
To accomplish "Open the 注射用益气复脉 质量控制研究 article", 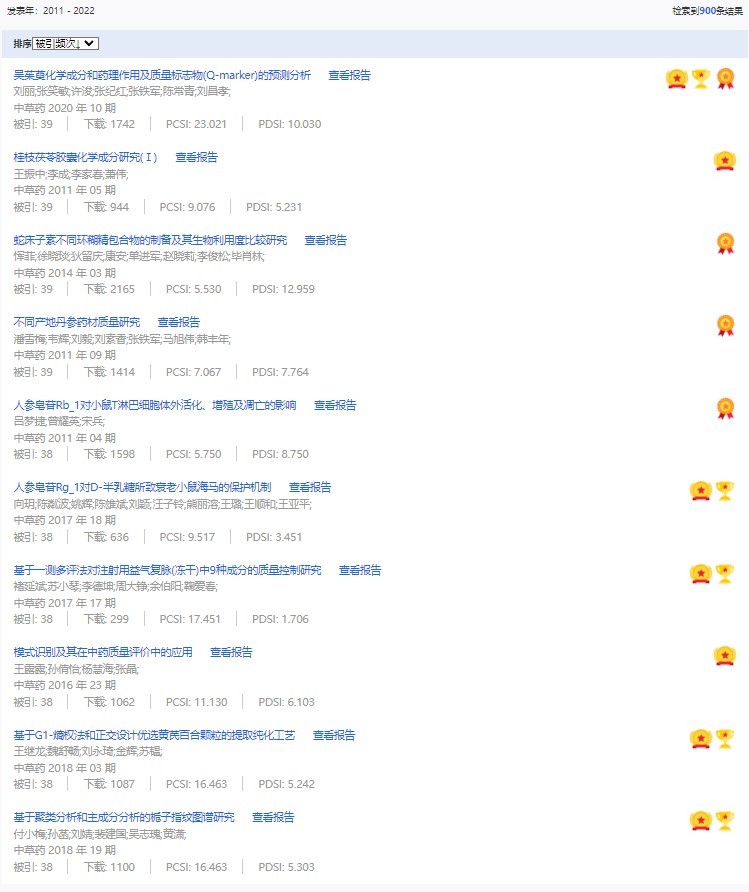I will pos(167,570).
